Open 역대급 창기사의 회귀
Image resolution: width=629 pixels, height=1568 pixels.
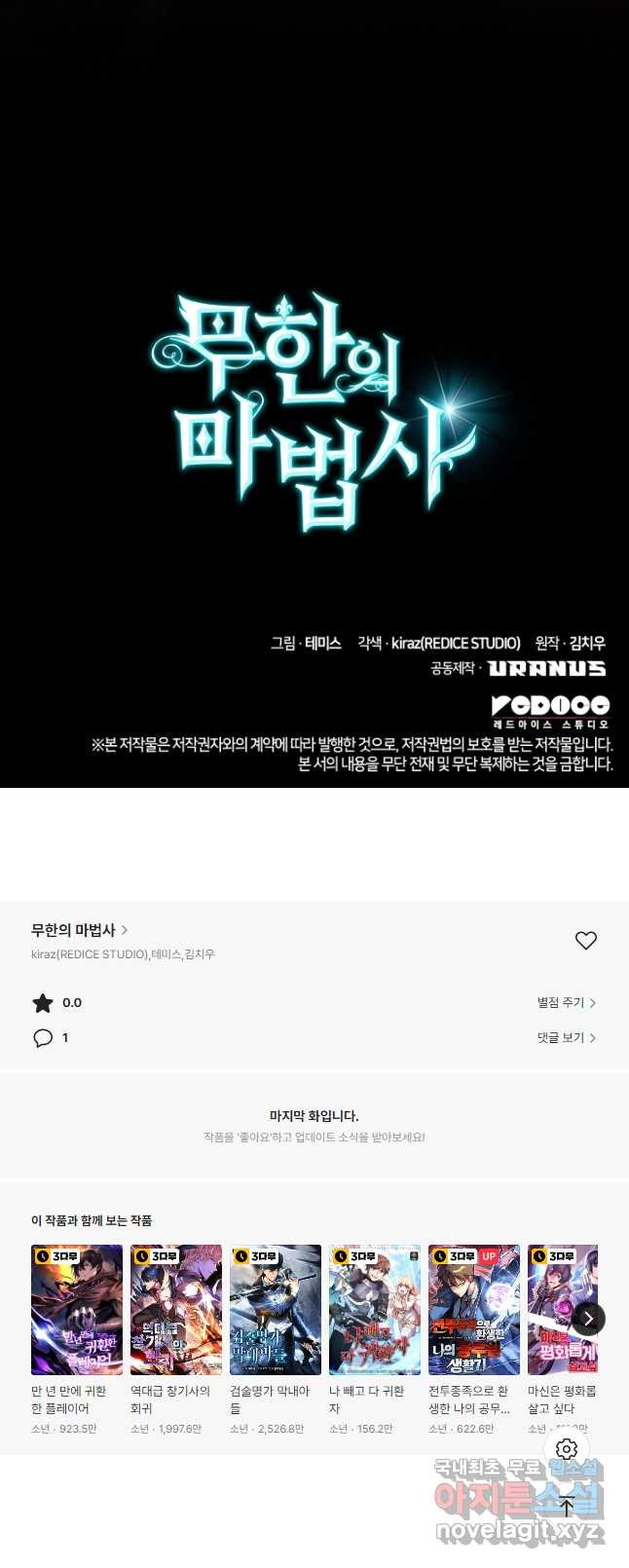click(x=176, y=1310)
